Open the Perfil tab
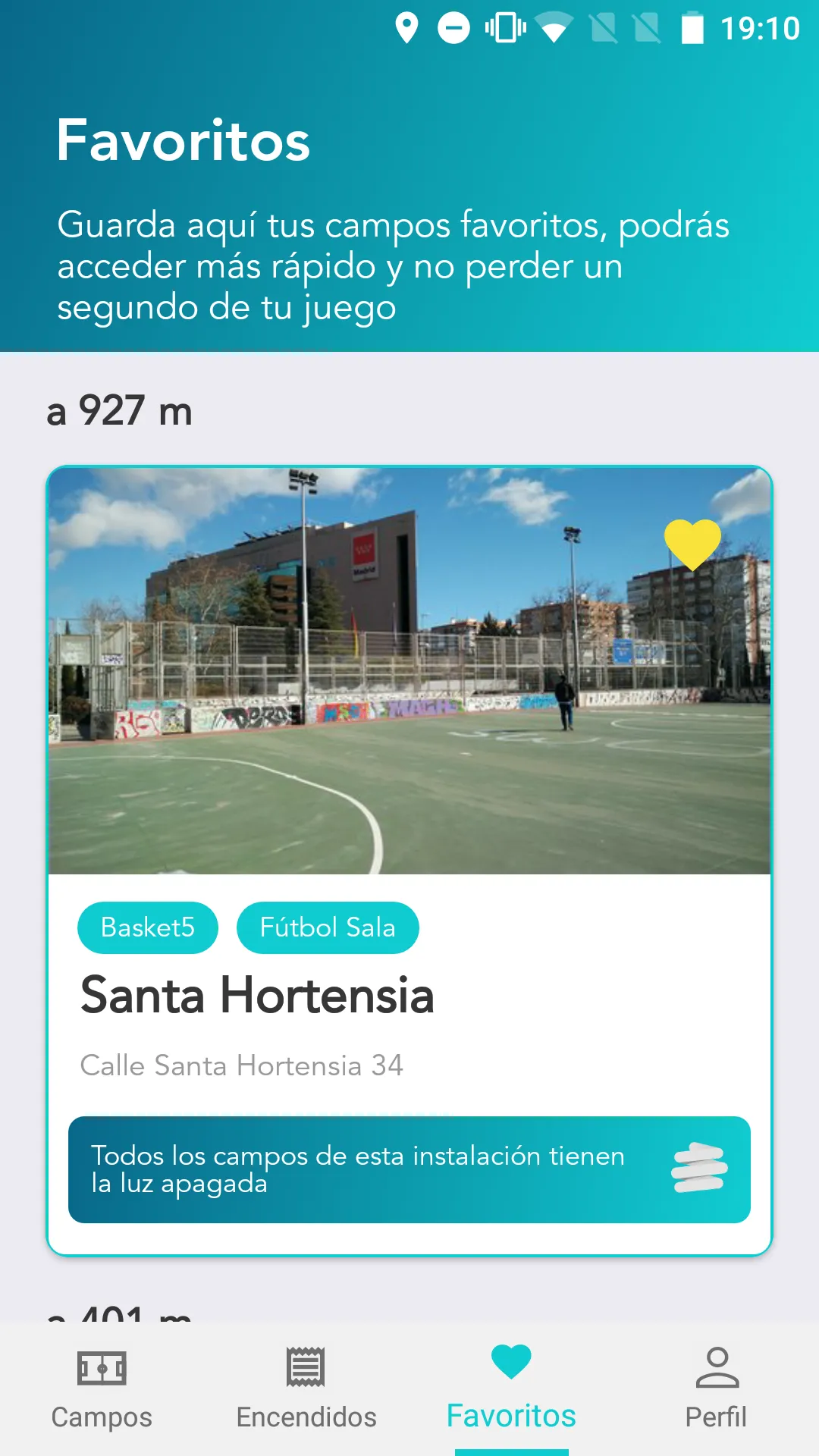This screenshot has width=819, height=1456. pyautogui.click(x=716, y=1389)
